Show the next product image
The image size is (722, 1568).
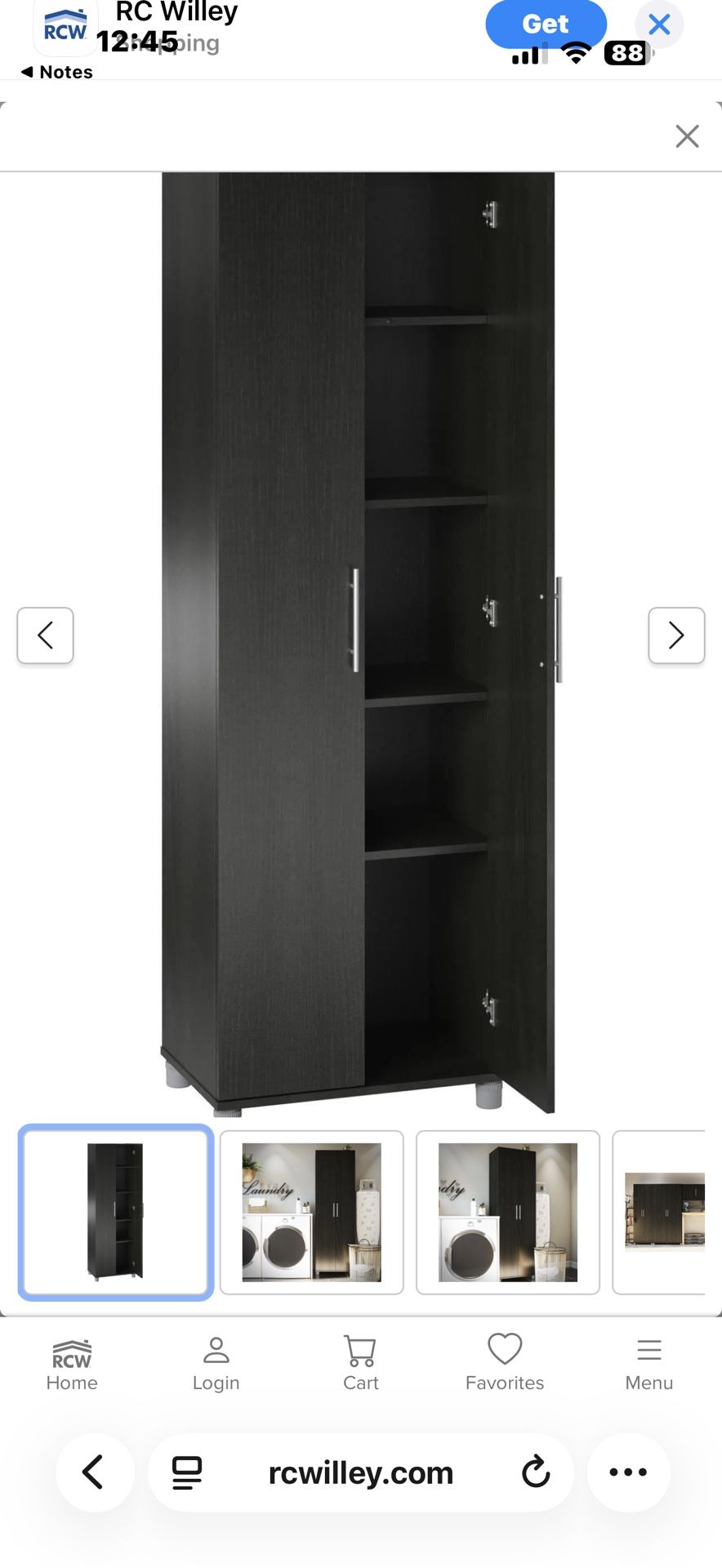[x=676, y=635]
